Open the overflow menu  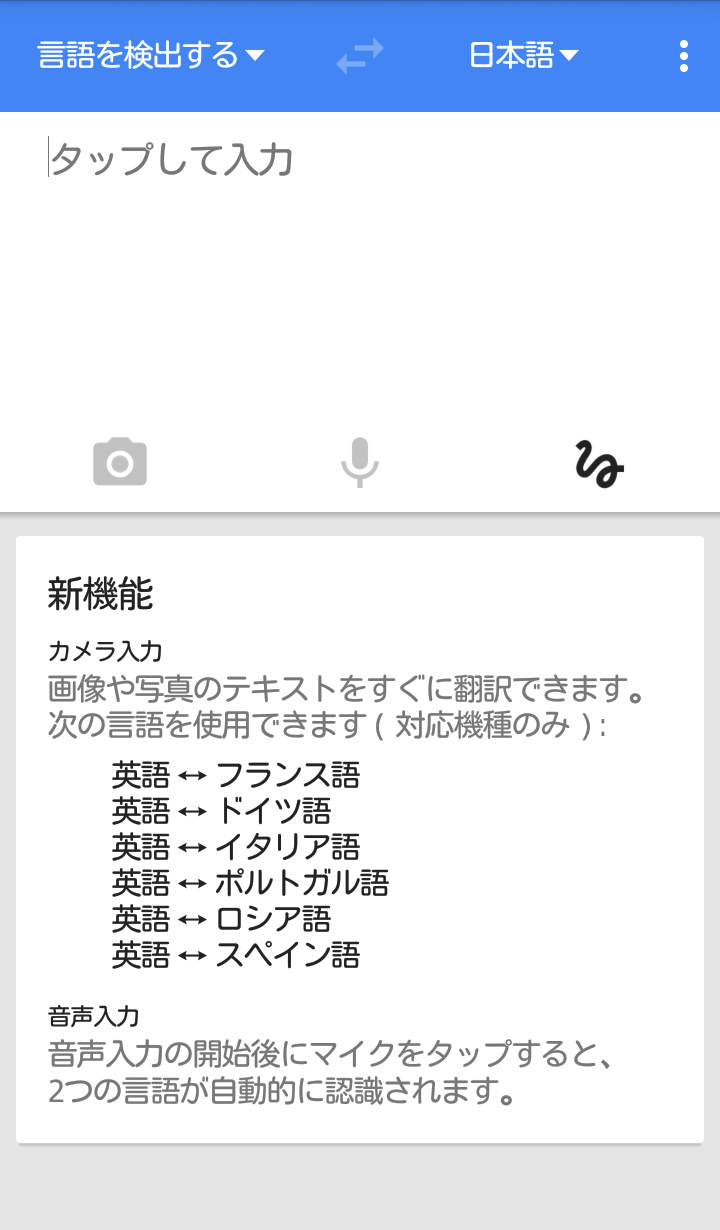pyautogui.click(x=684, y=56)
